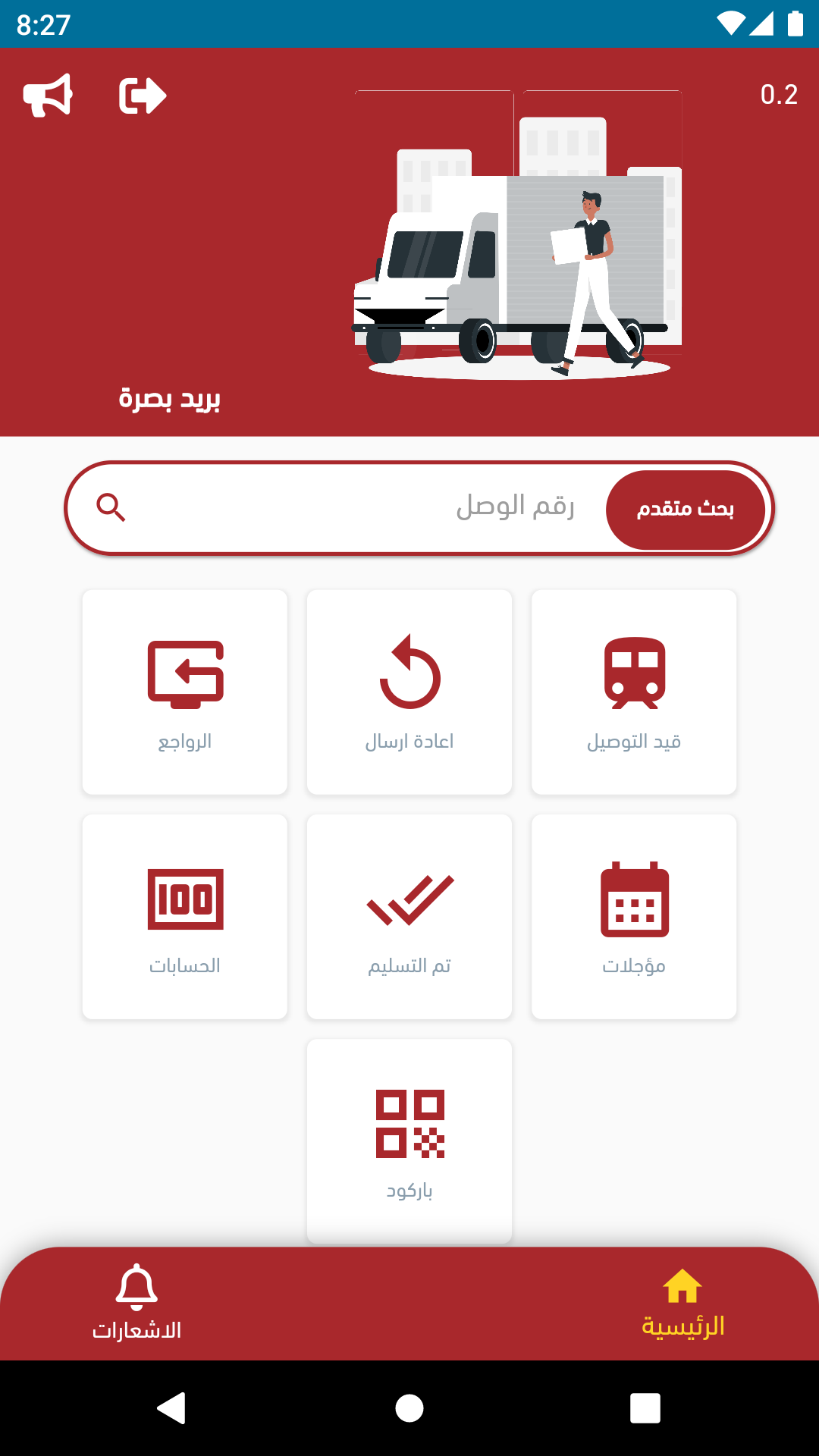Tap the magnifier search icon
Screen dimensions: 819x1456
[x=111, y=507]
